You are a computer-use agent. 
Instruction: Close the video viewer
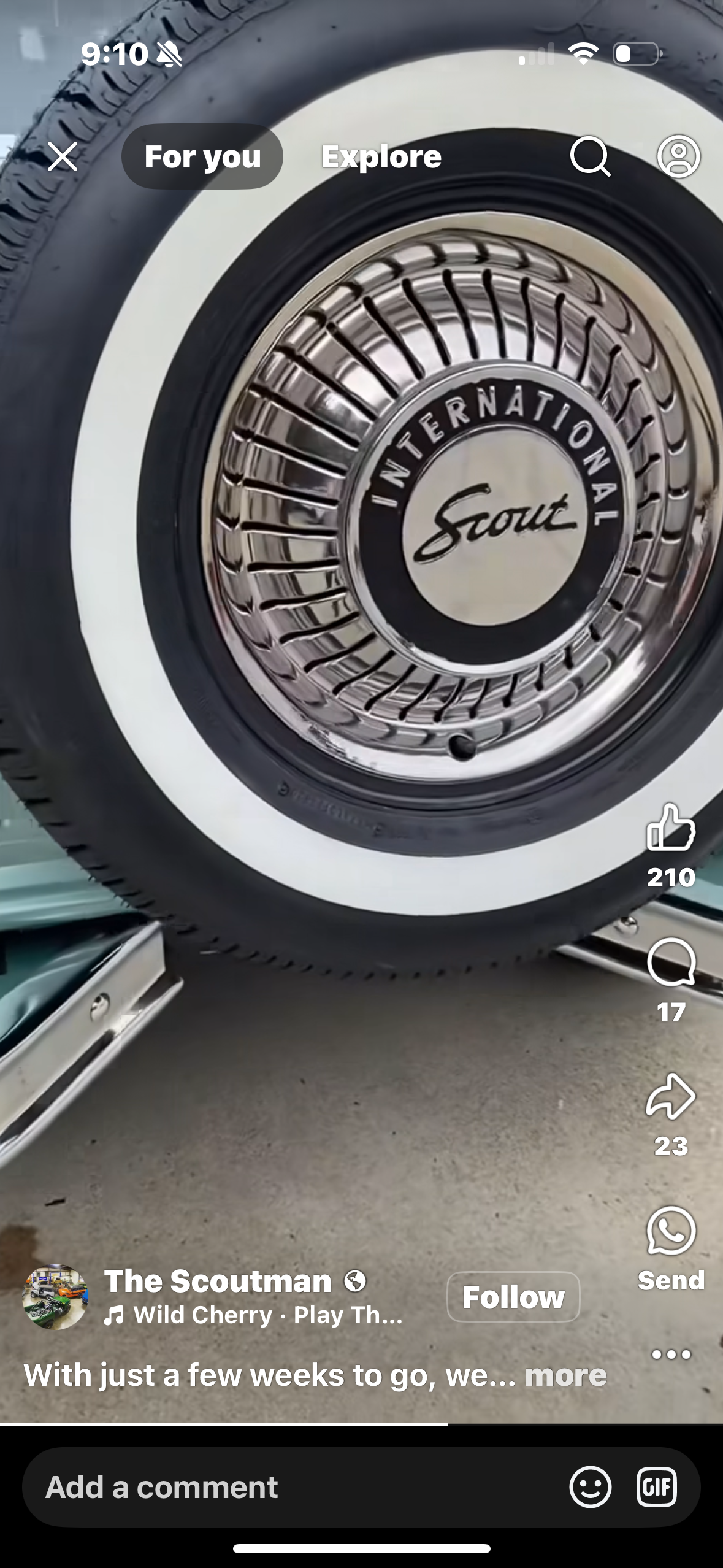pyautogui.click(x=63, y=156)
